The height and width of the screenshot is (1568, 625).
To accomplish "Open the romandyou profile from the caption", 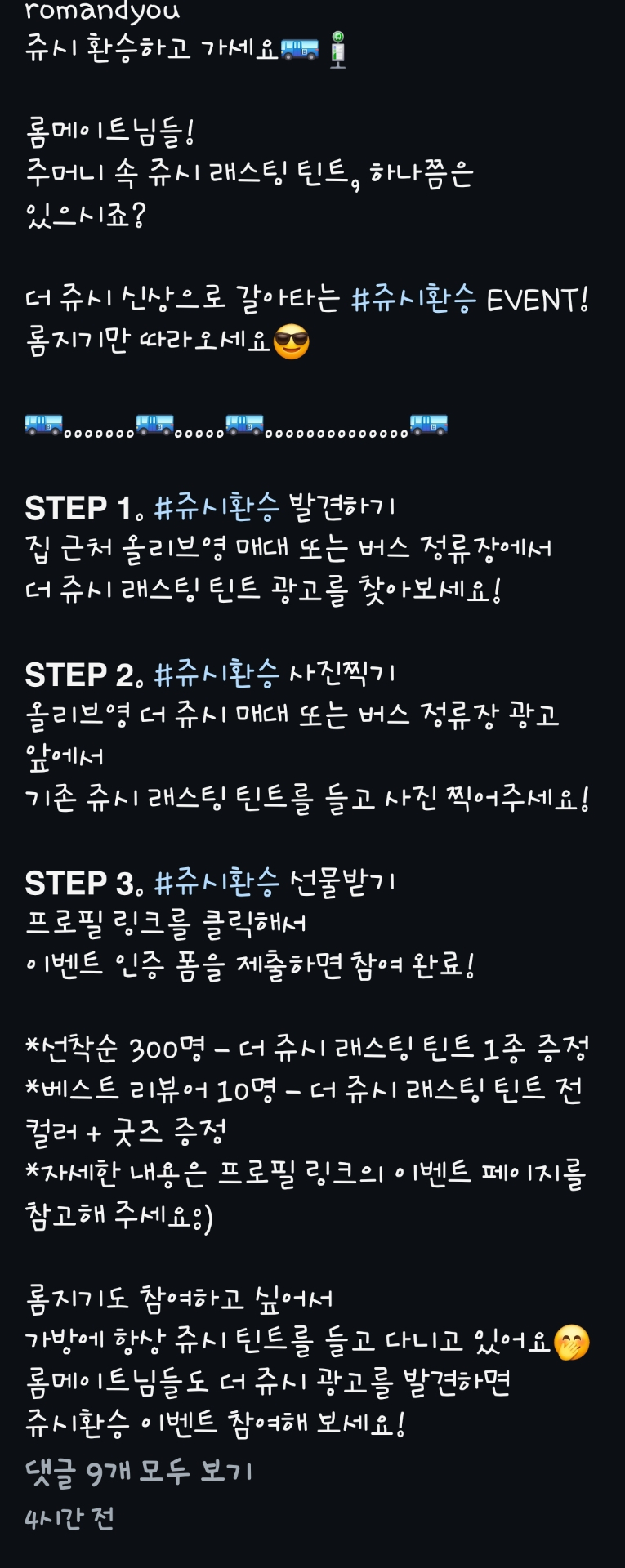I will (x=102, y=11).
